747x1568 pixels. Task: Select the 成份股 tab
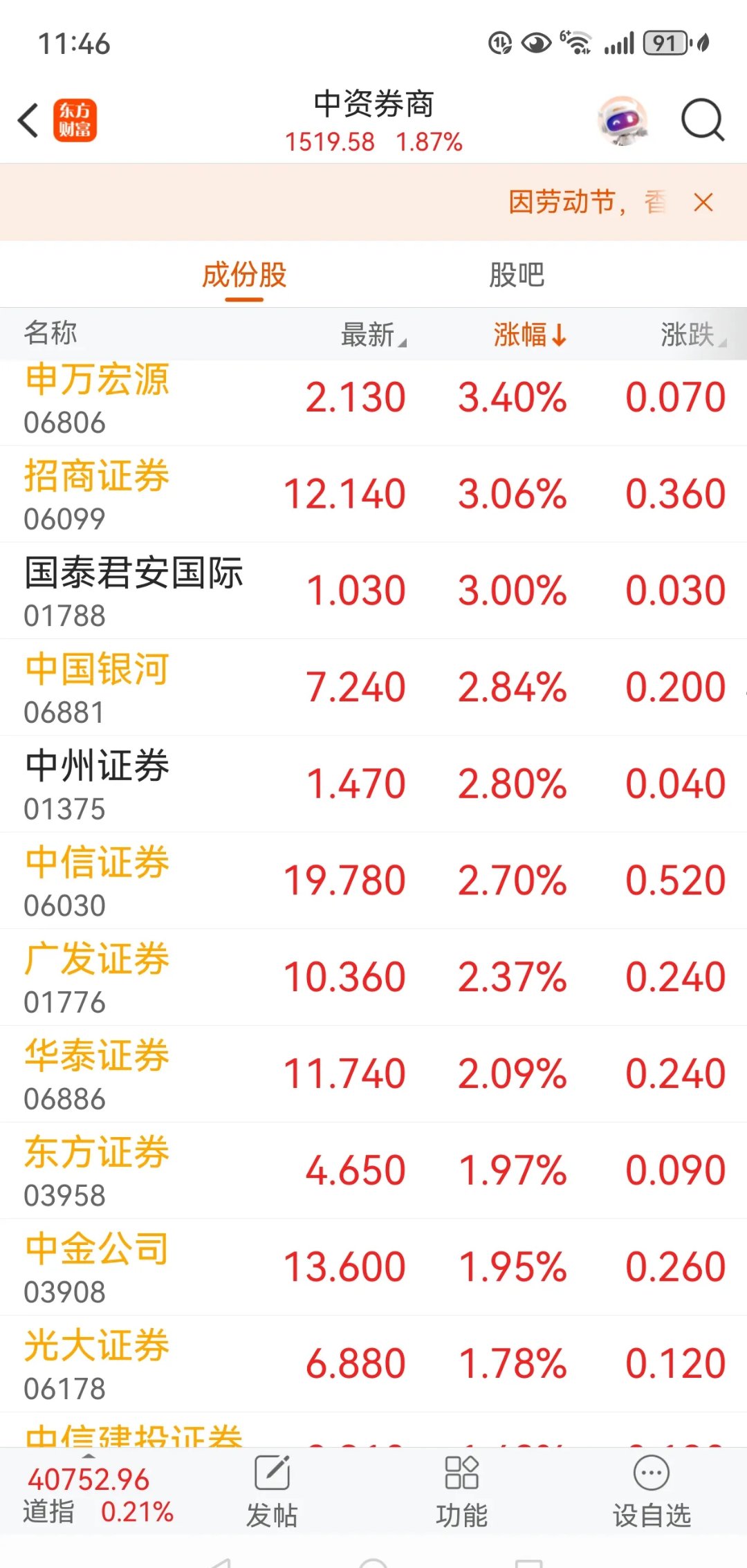[x=244, y=275]
